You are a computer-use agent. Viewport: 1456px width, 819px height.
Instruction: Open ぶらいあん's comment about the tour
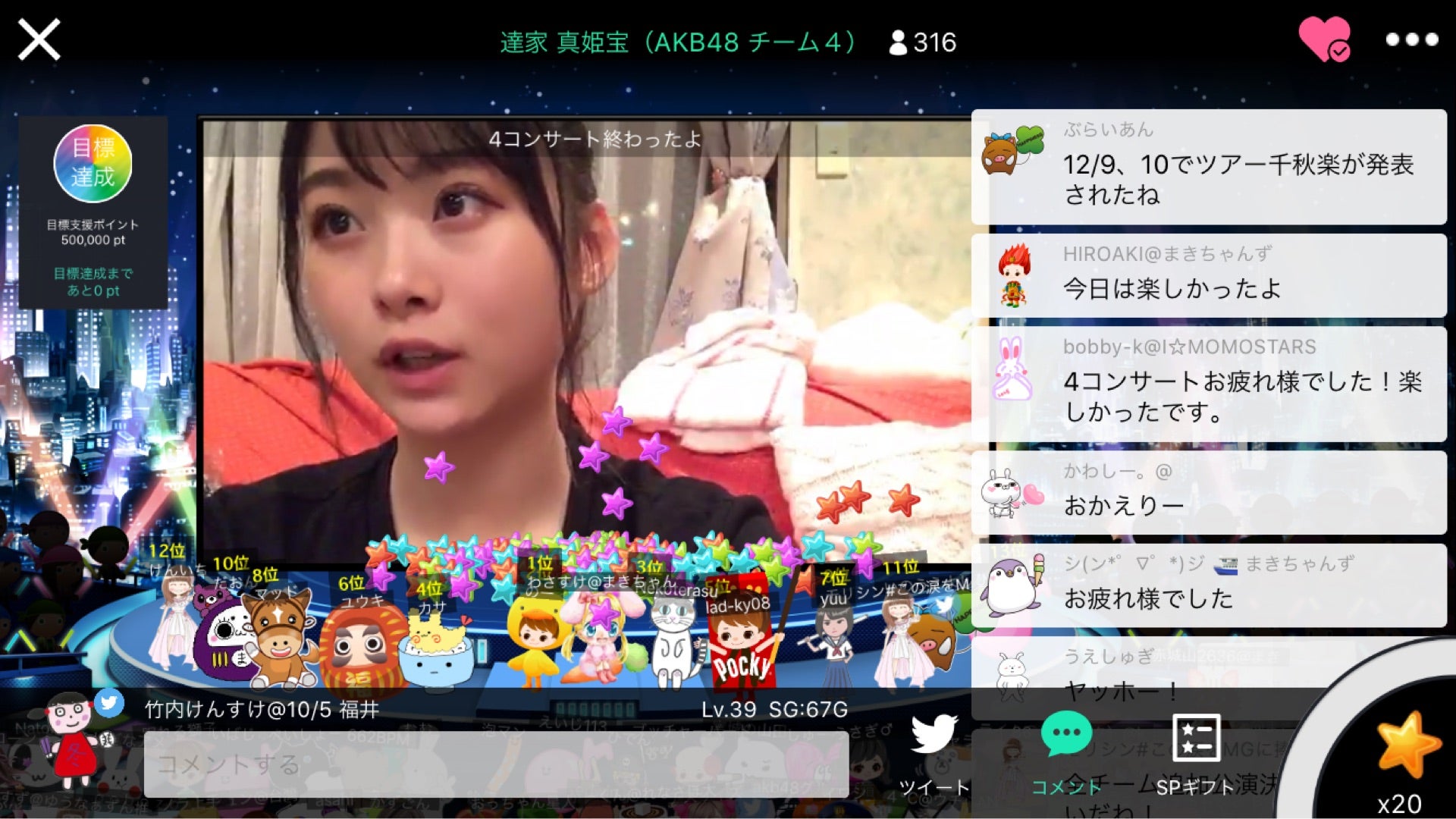coord(1209,167)
